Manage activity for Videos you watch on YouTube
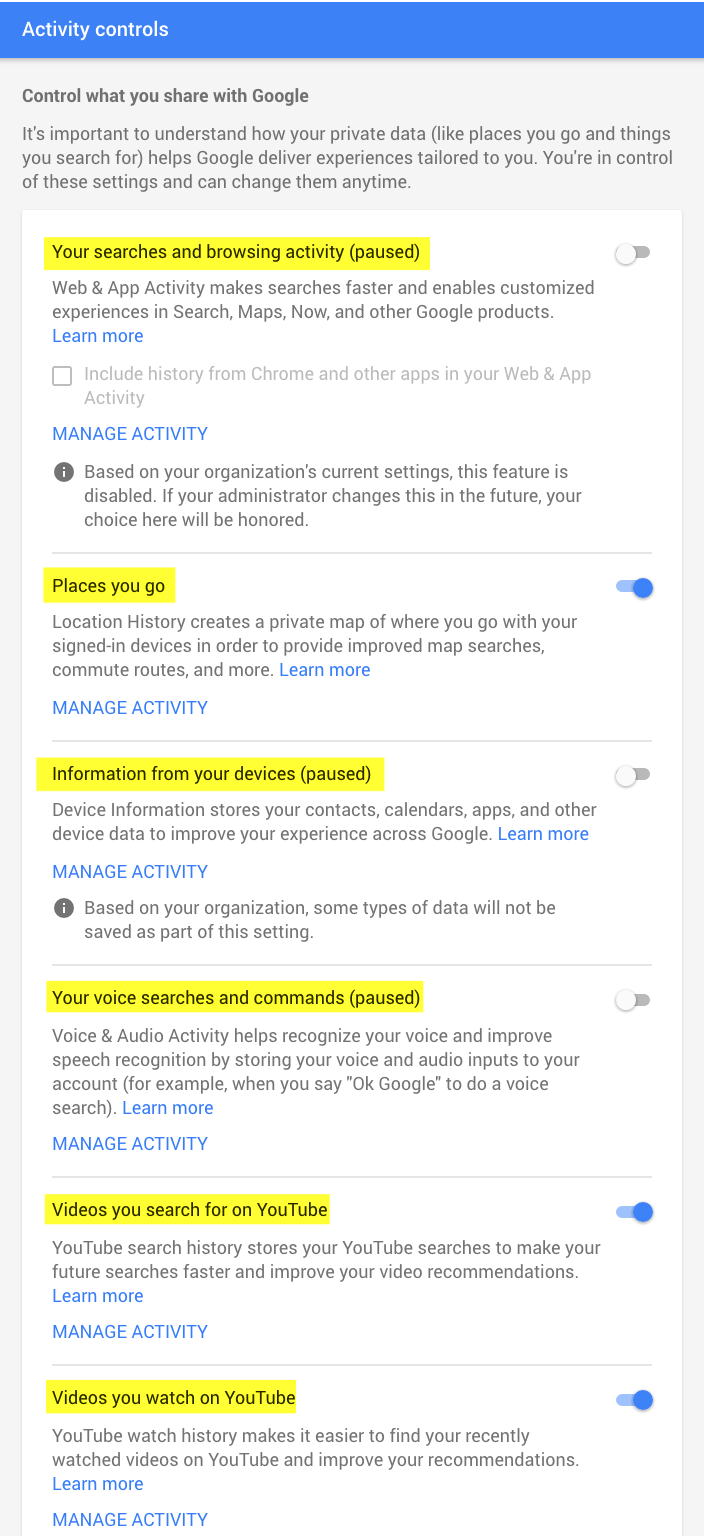The image size is (704, 1536). (x=130, y=1520)
